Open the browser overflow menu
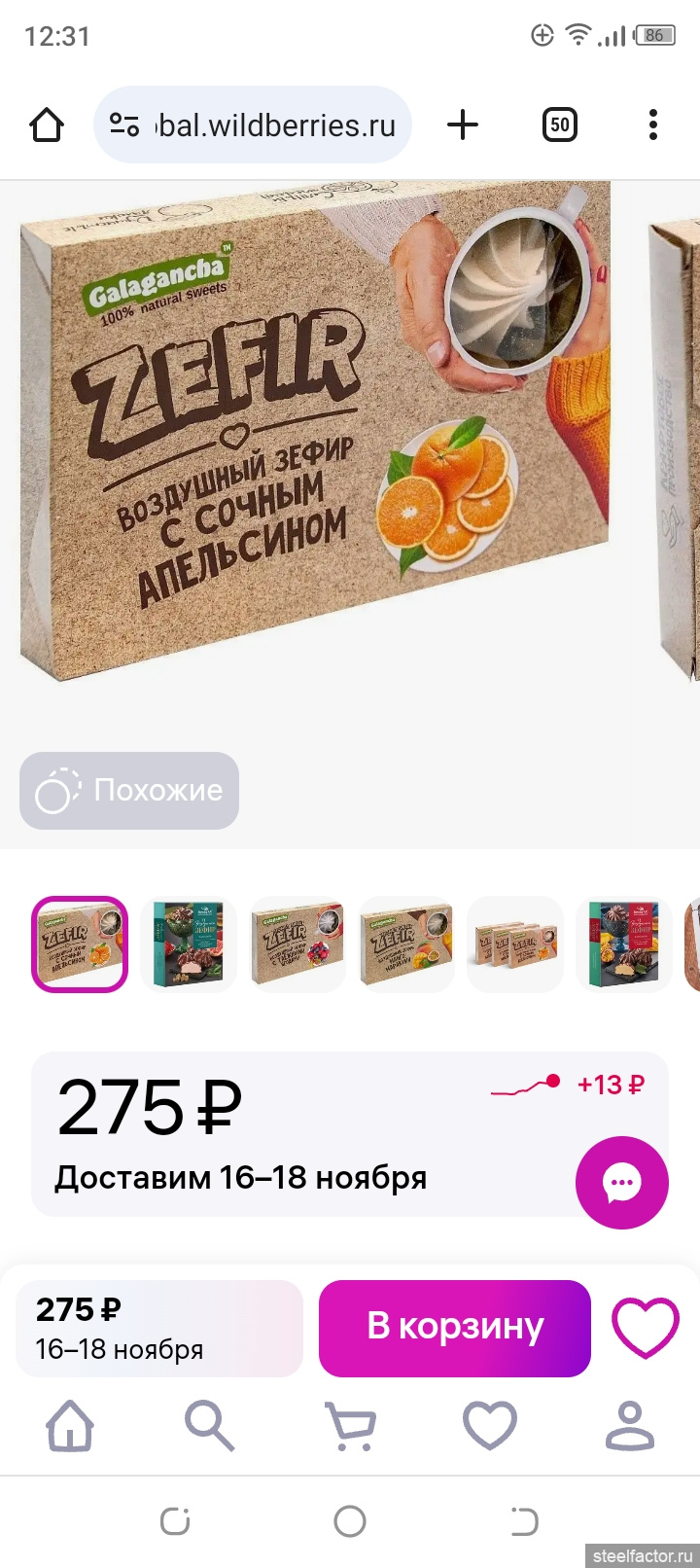 click(652, 125)
